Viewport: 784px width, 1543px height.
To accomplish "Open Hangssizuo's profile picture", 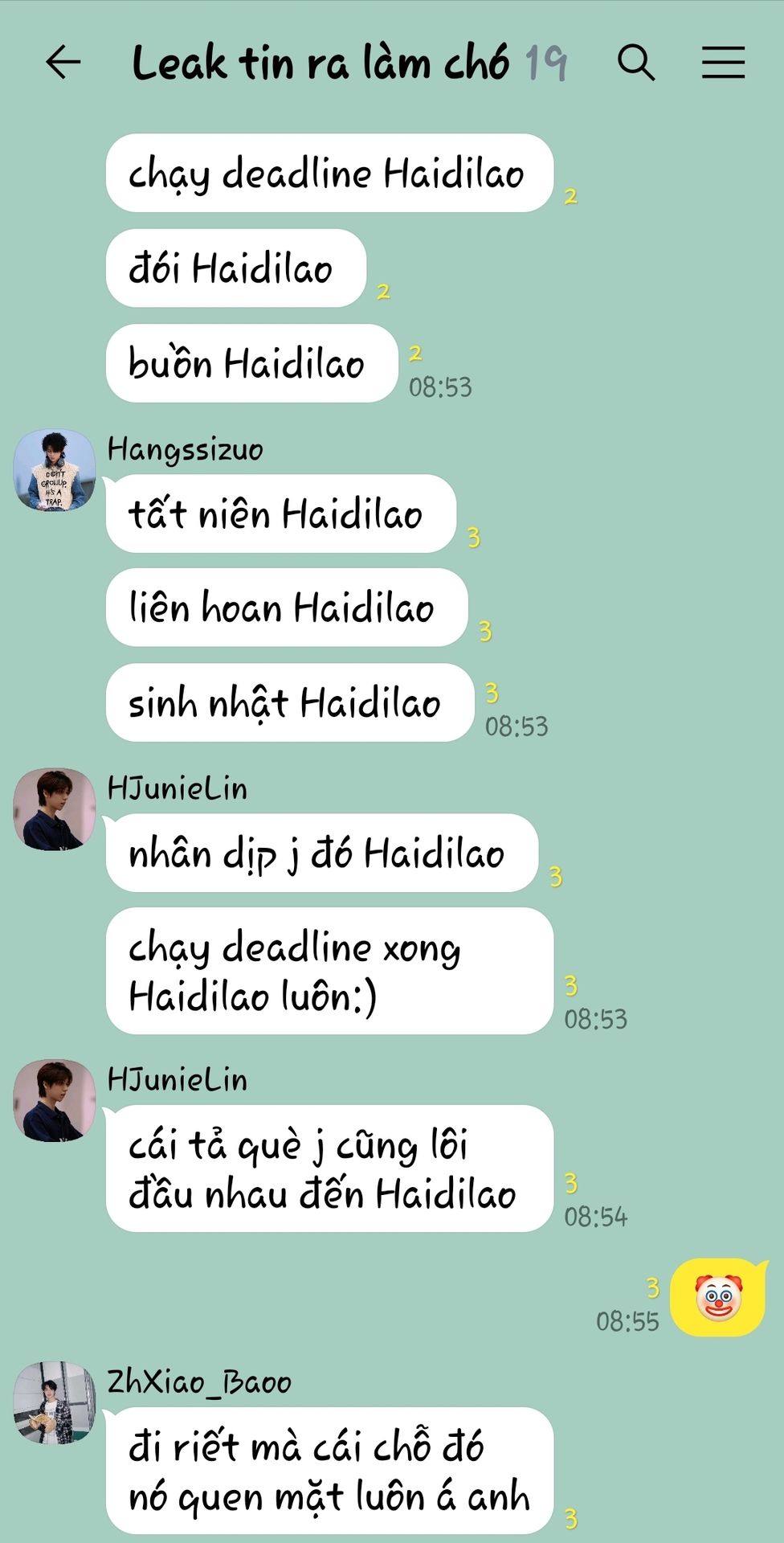I will click(55, 470).
